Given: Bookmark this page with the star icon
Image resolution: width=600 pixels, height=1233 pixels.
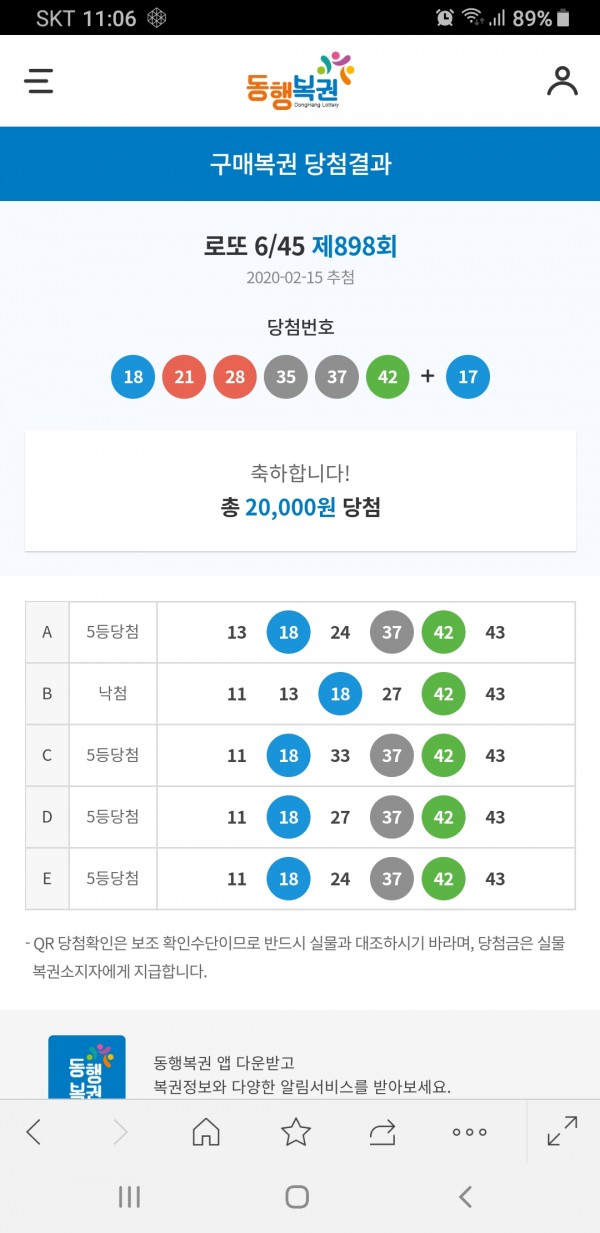Looking at the screenshot, I should point(295,1132).
